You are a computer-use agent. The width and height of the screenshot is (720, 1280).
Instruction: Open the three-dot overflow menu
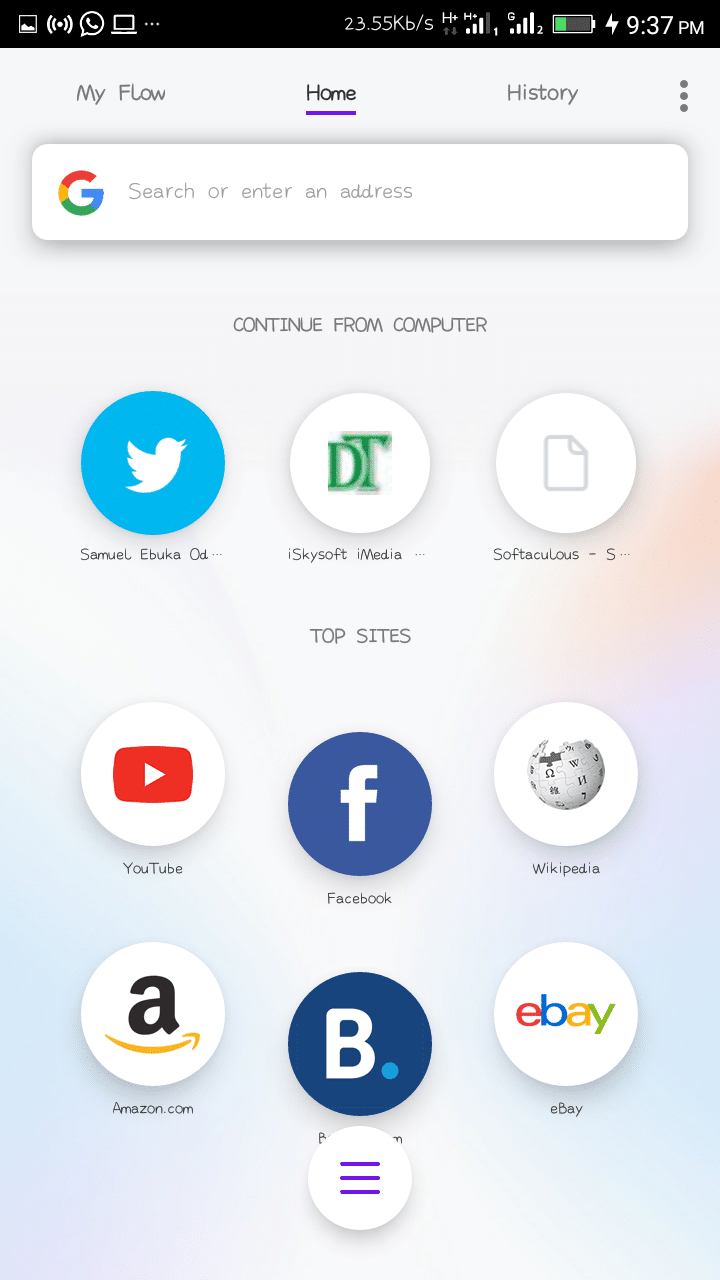tap(683, 95)
